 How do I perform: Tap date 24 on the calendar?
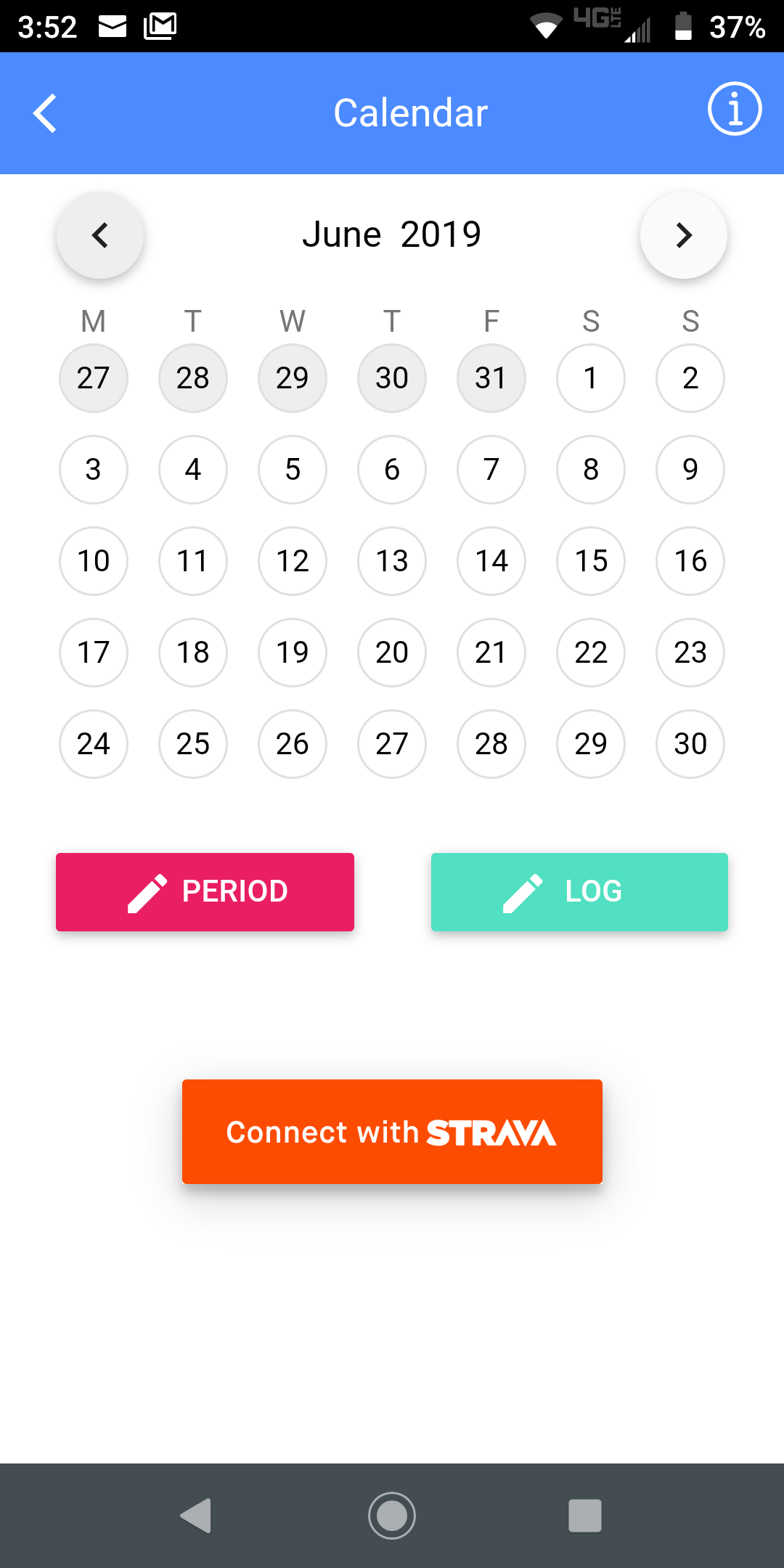[94, 744]
